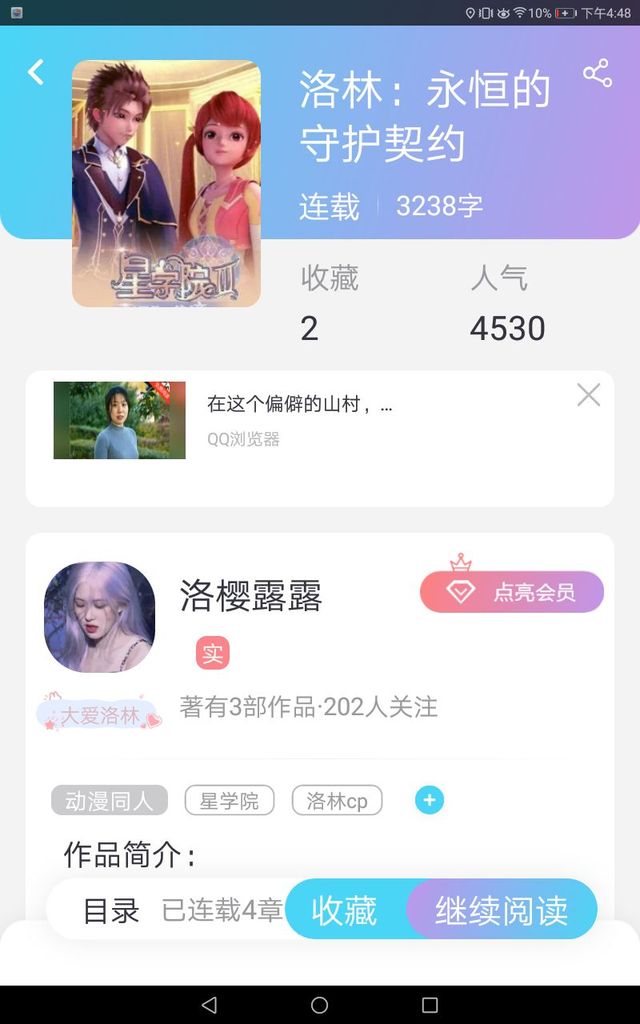The image size is (640, 1024).
Task: Share this novel via the share icon
Action: point(597,73)
